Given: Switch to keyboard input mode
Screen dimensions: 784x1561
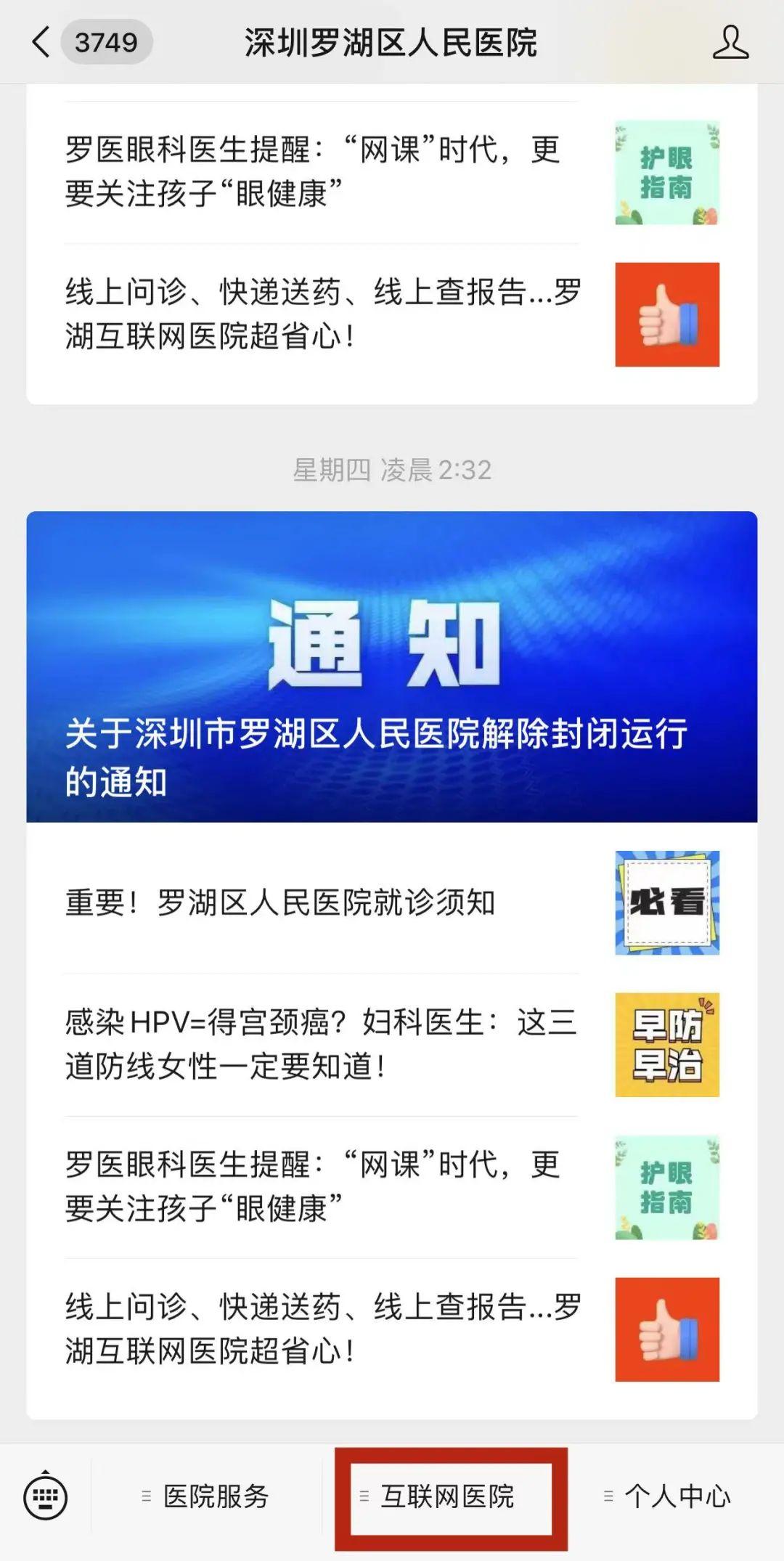Looking at the screenshot, I should pos(46,1496).
